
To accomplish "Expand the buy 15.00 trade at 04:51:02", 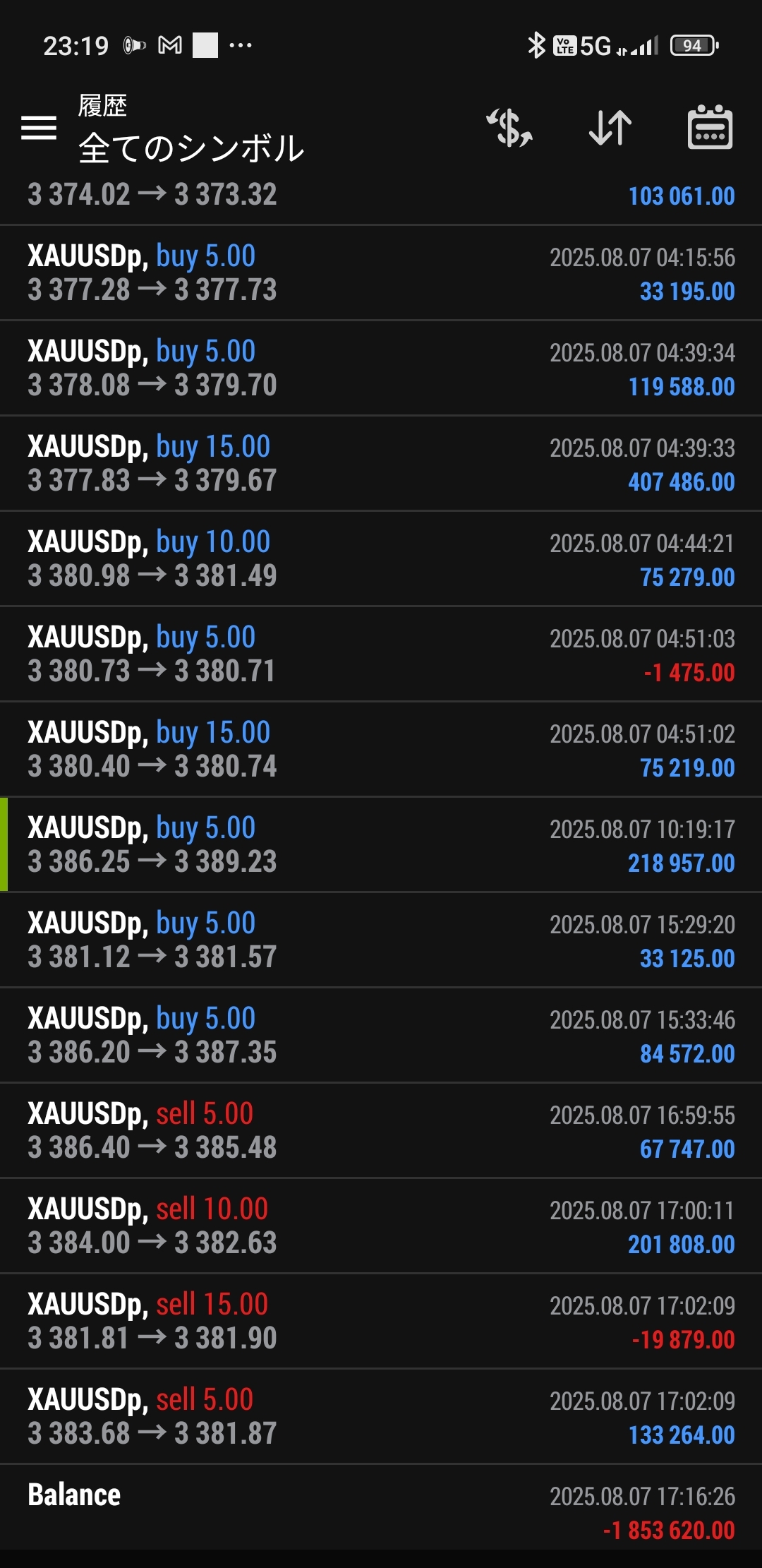I will point(381,750).
